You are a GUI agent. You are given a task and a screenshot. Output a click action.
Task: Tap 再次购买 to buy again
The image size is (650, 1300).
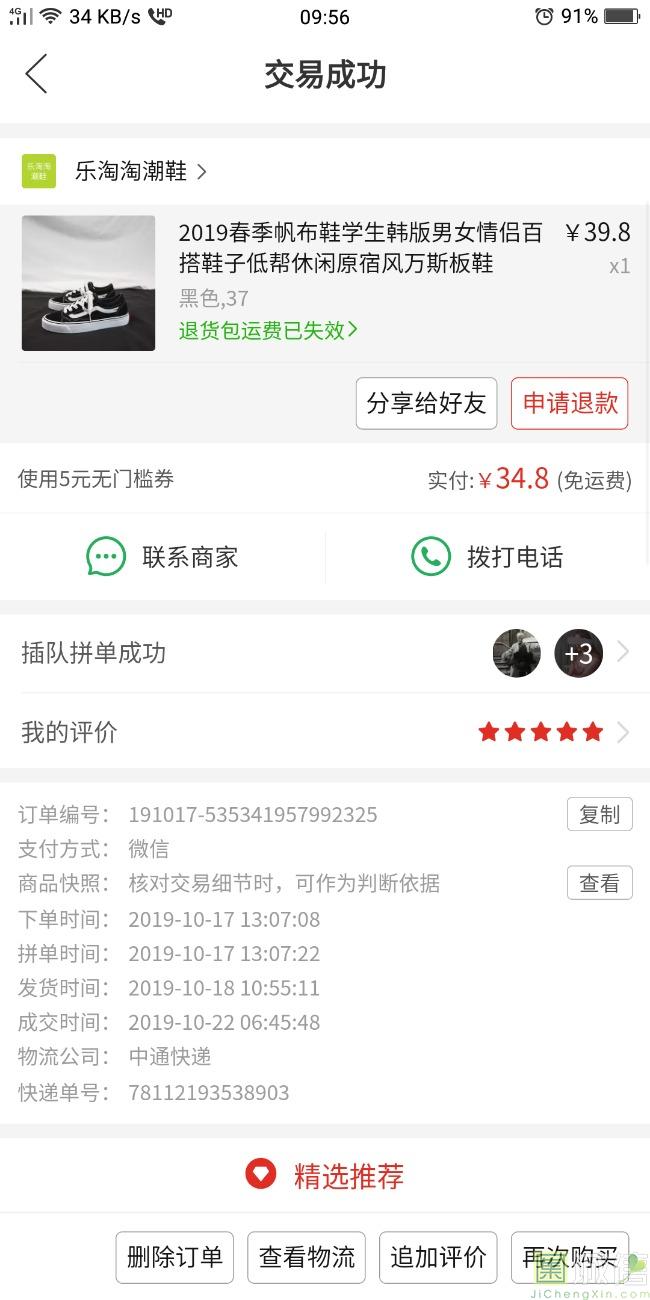point(570,1257)
